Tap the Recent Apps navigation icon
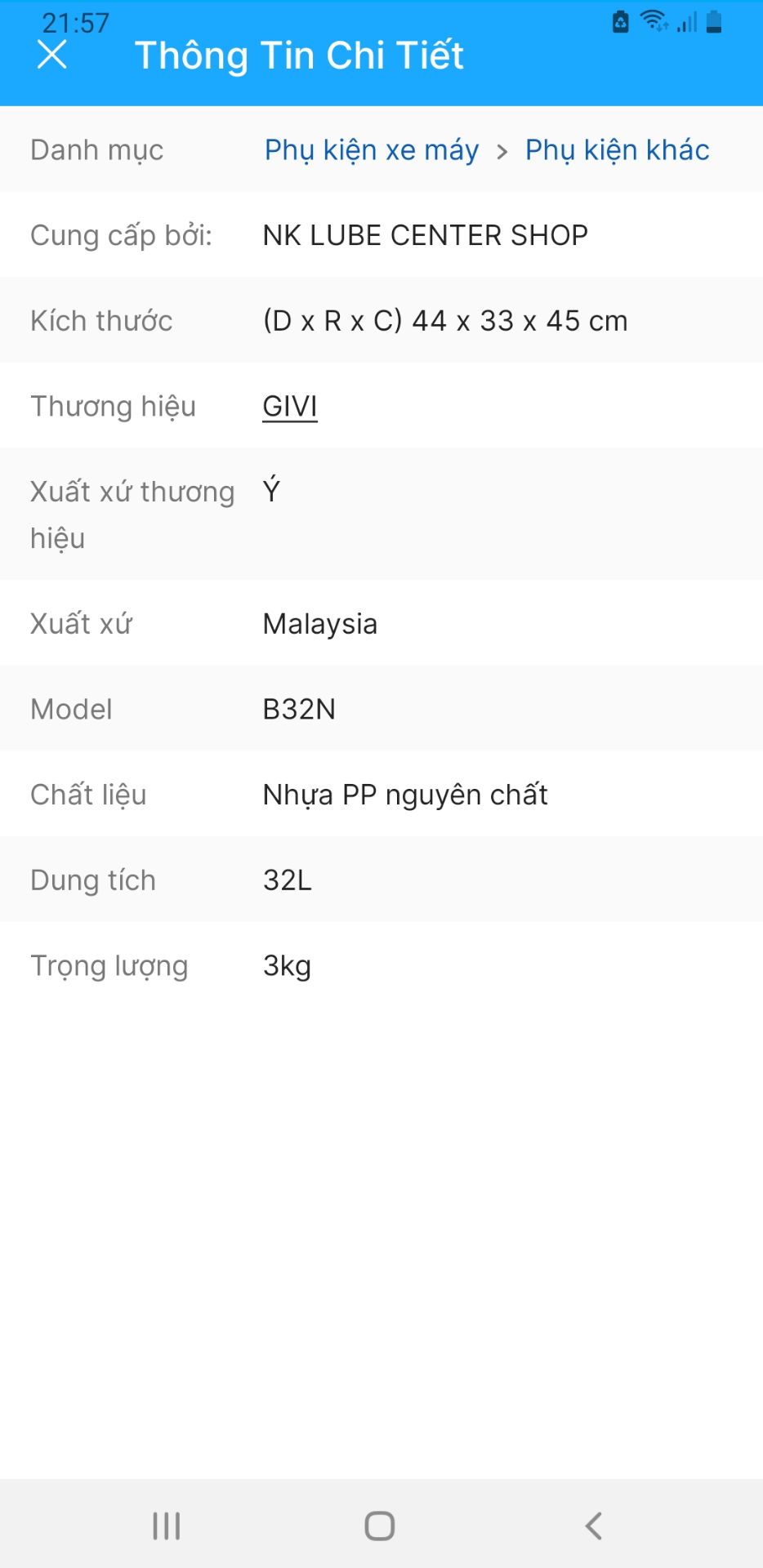The width and height of the screenshot is (763, 1568). [x=166, y=1524]
